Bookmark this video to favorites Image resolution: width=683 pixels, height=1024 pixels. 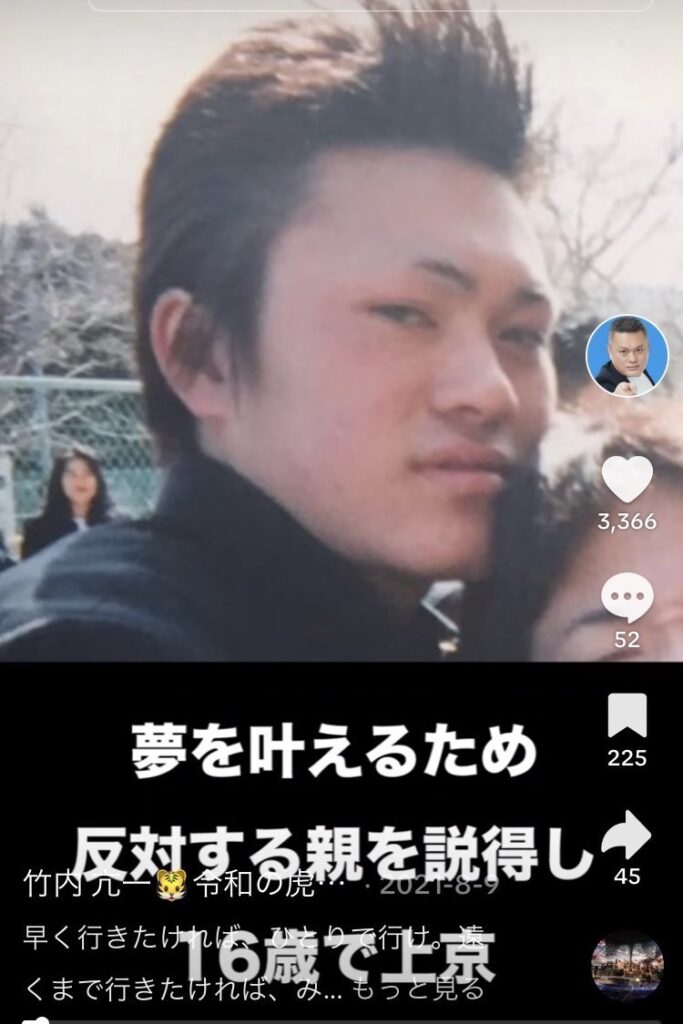coord(627,715)
